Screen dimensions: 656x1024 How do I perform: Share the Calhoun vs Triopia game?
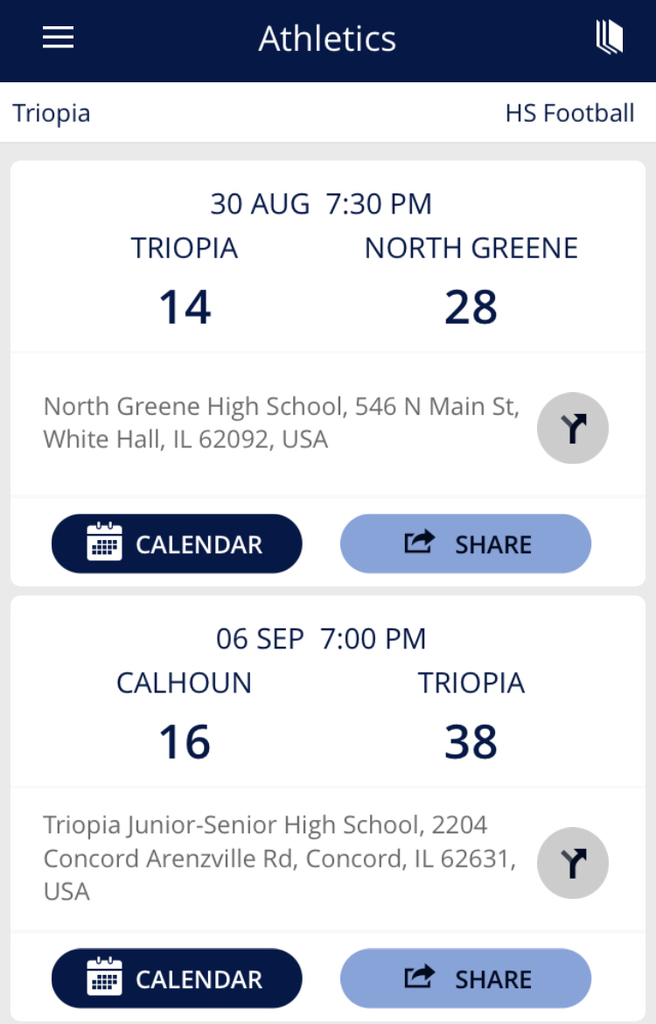(x=465, y=978)
